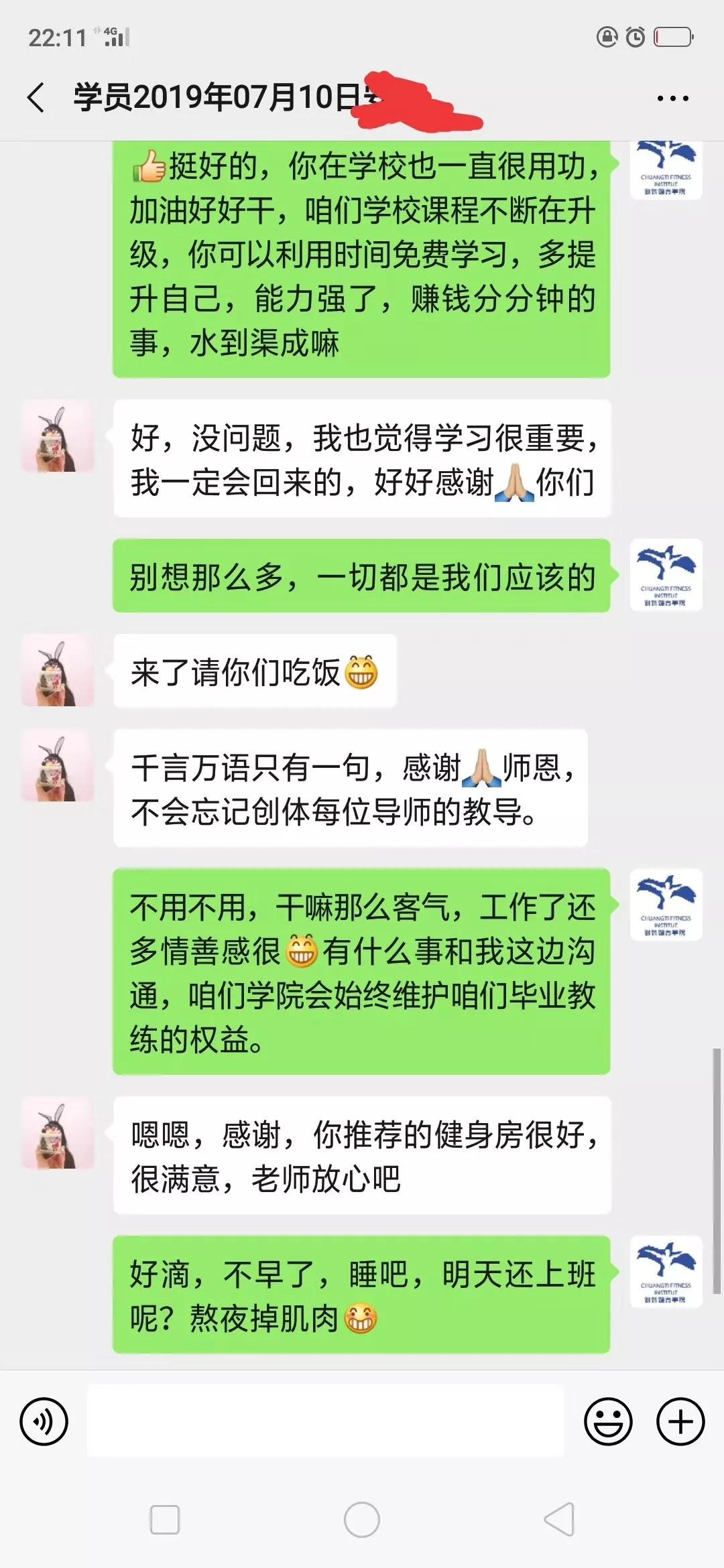724x1568 pixels.
Task: Switch to voice message input
Action: [x=44, y=1421]
